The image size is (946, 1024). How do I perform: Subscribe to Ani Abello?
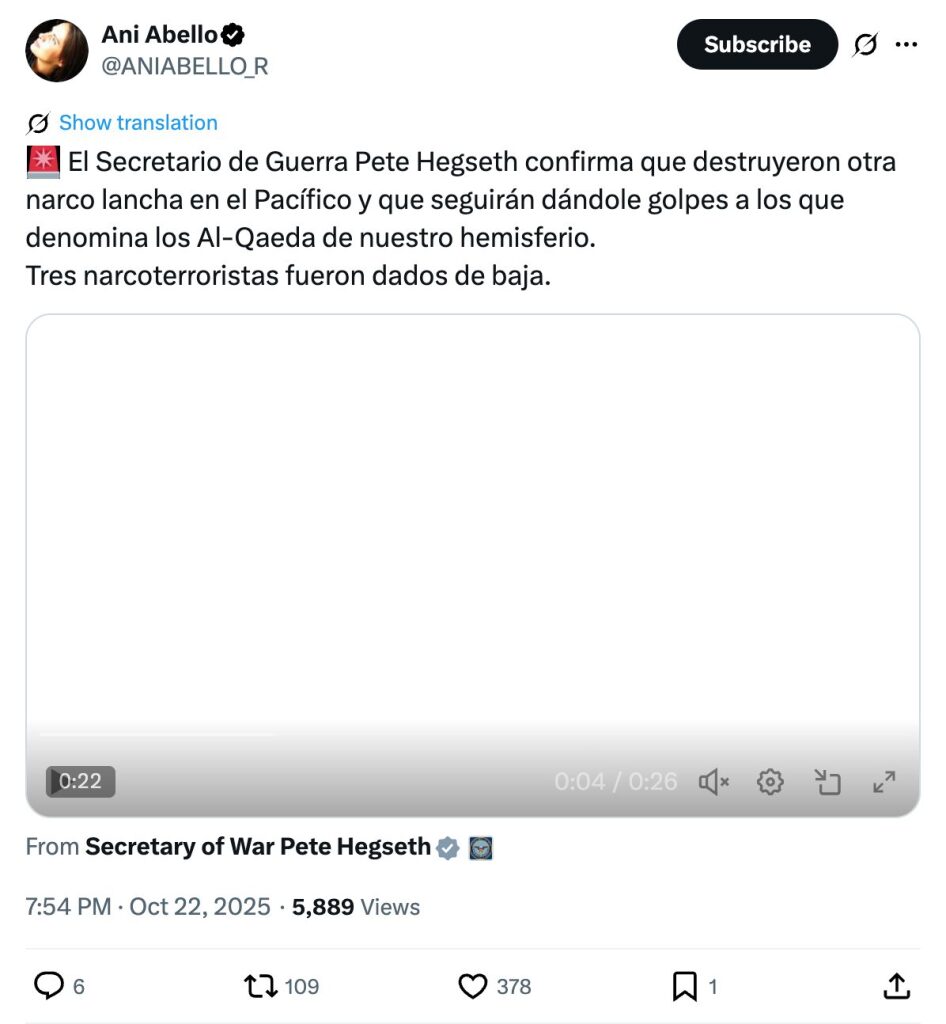(x=756, y=45)
